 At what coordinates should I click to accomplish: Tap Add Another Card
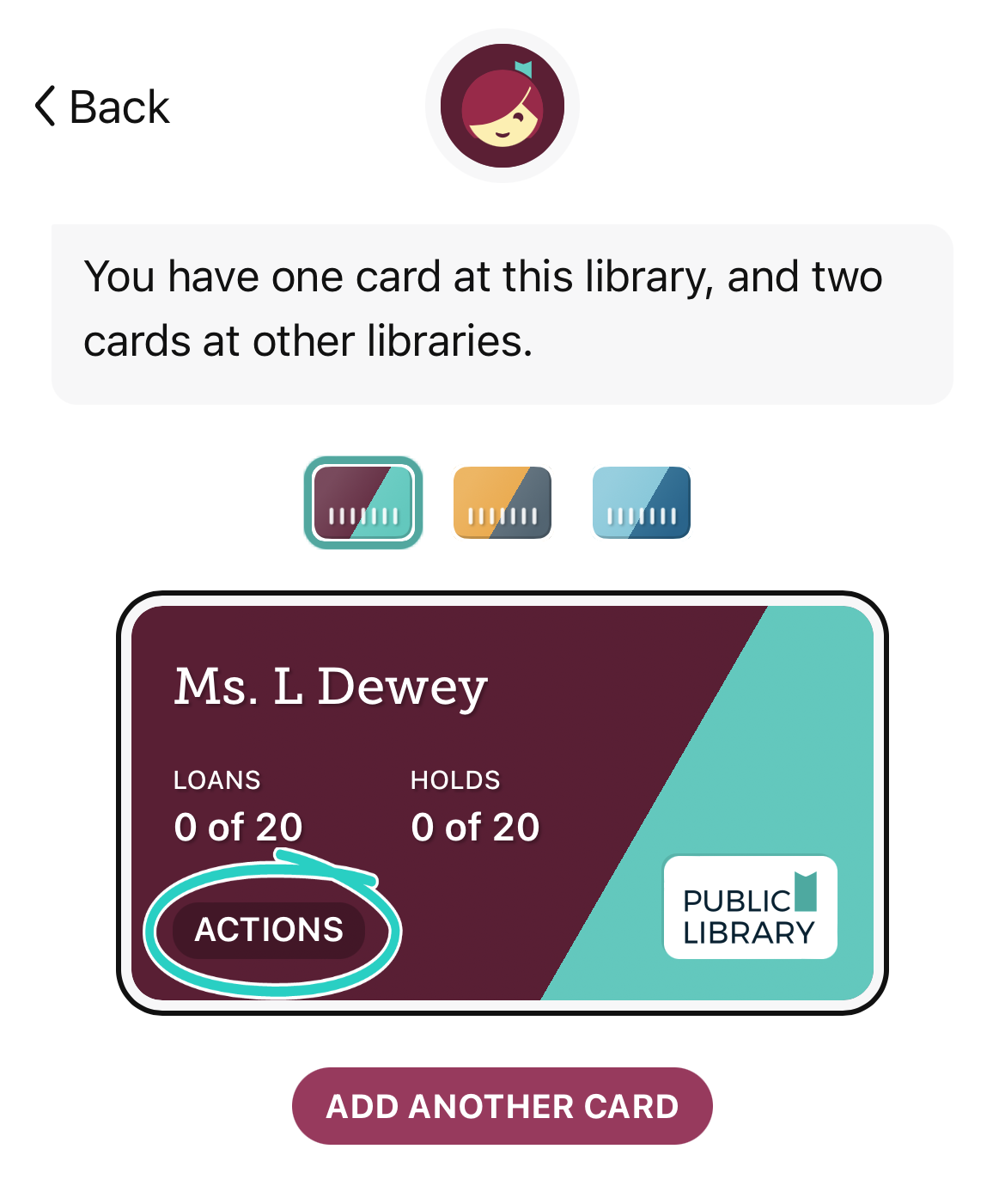502,1106
